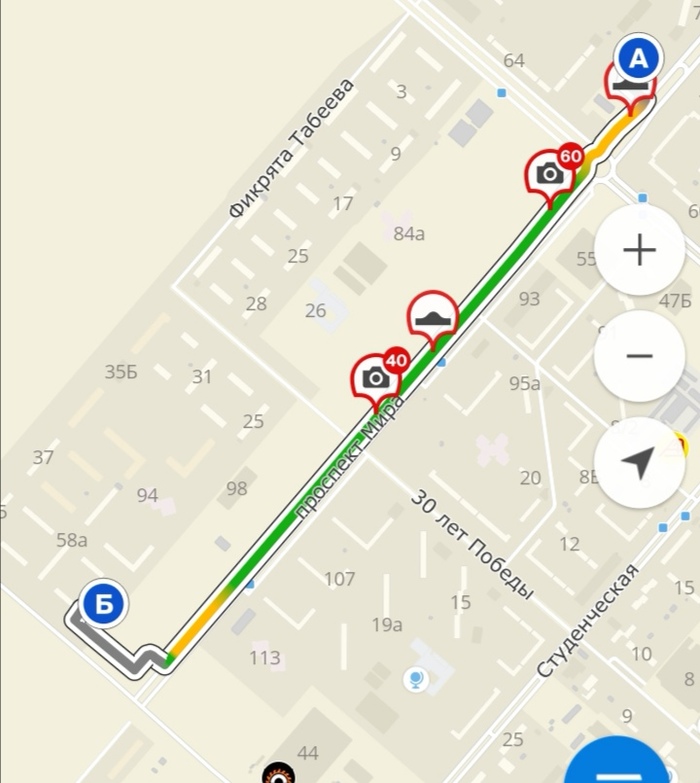
Task: Center the map on my location
Action: pyautogui.click(x=639, y=462)
